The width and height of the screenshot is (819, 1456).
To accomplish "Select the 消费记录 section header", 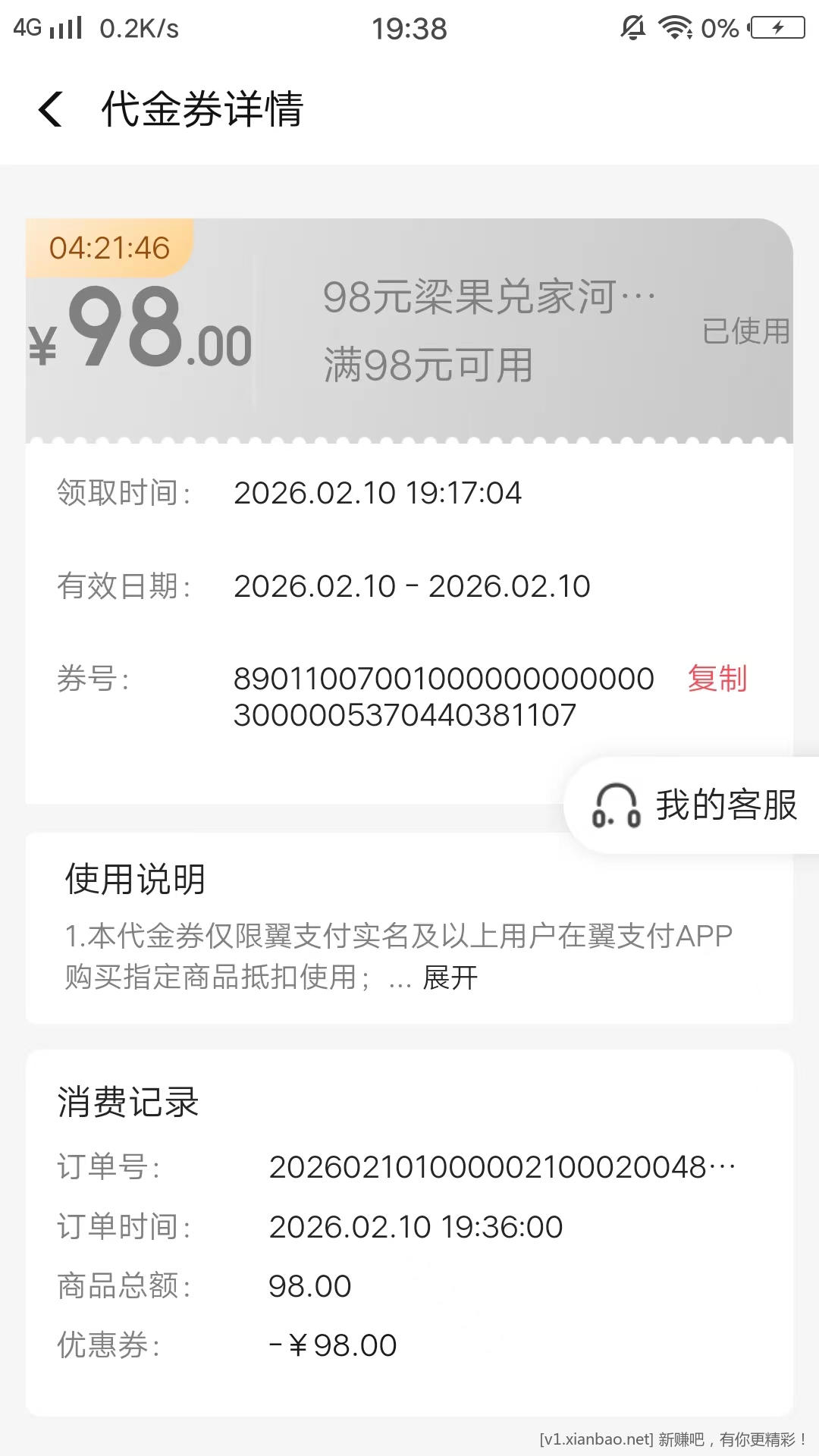I will pos(127,1103).
